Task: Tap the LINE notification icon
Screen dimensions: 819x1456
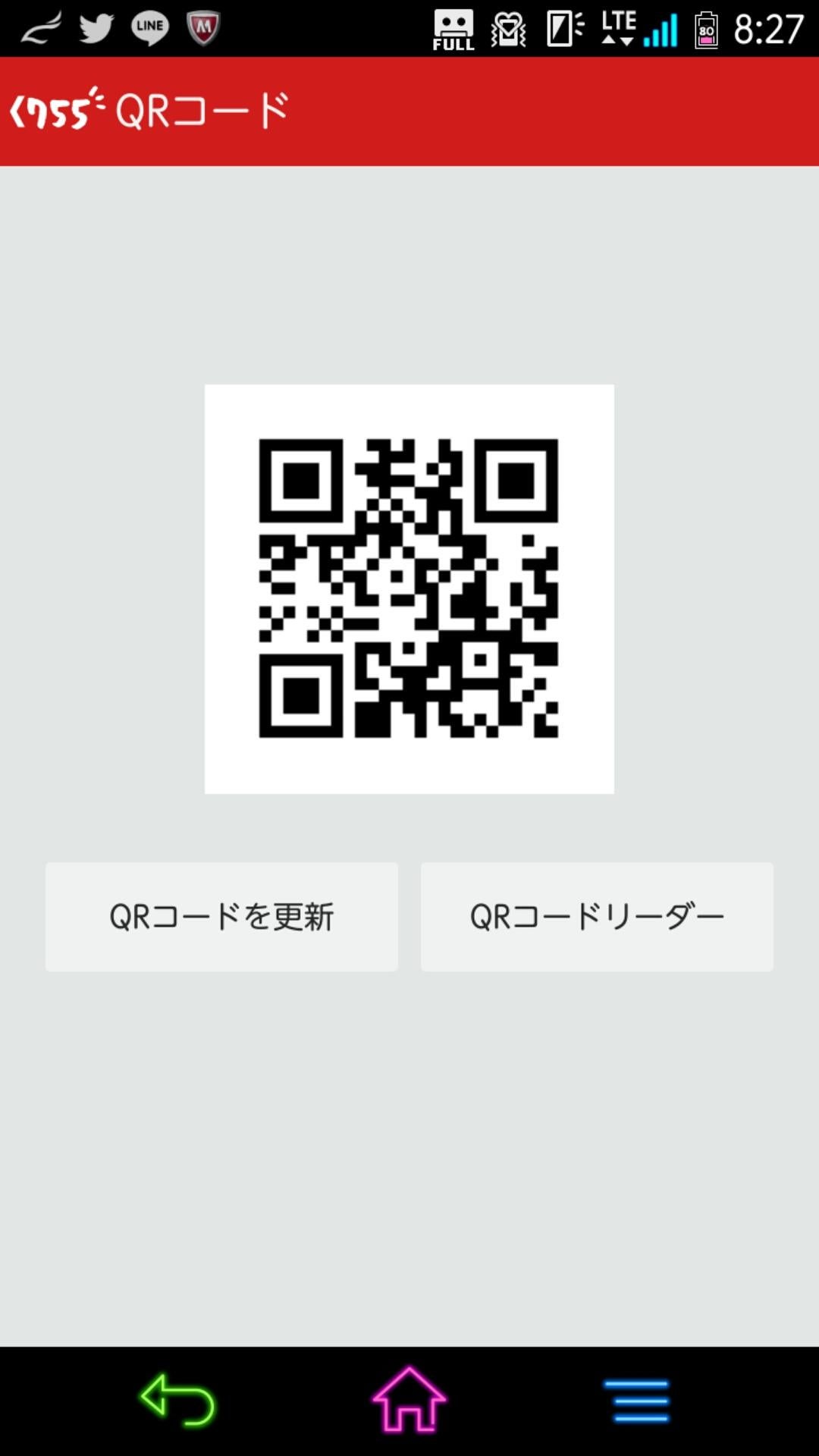Action: pos(149,29)
